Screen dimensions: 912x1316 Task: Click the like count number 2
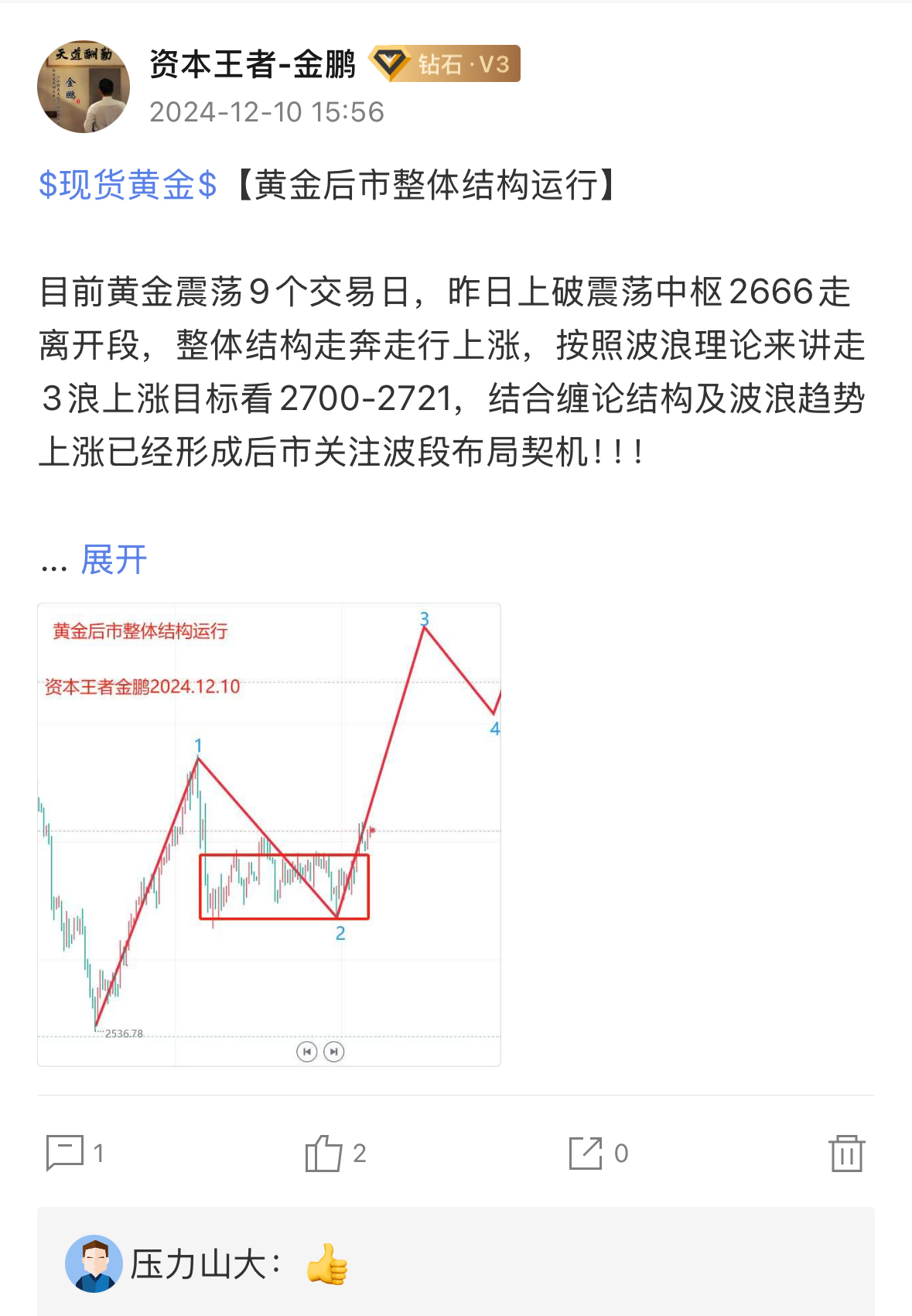358,1154
